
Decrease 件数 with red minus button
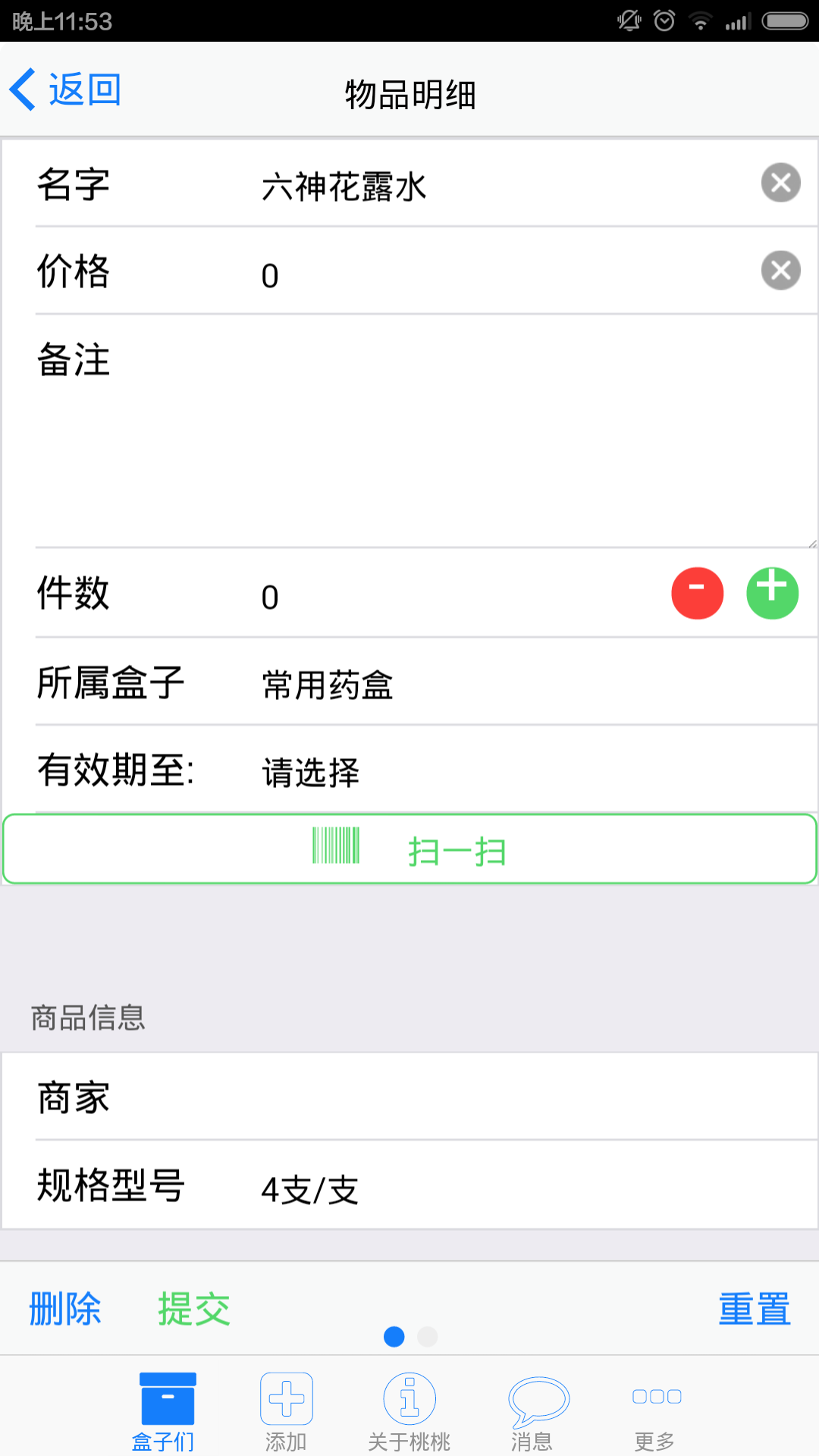click(x=697, y=593)
